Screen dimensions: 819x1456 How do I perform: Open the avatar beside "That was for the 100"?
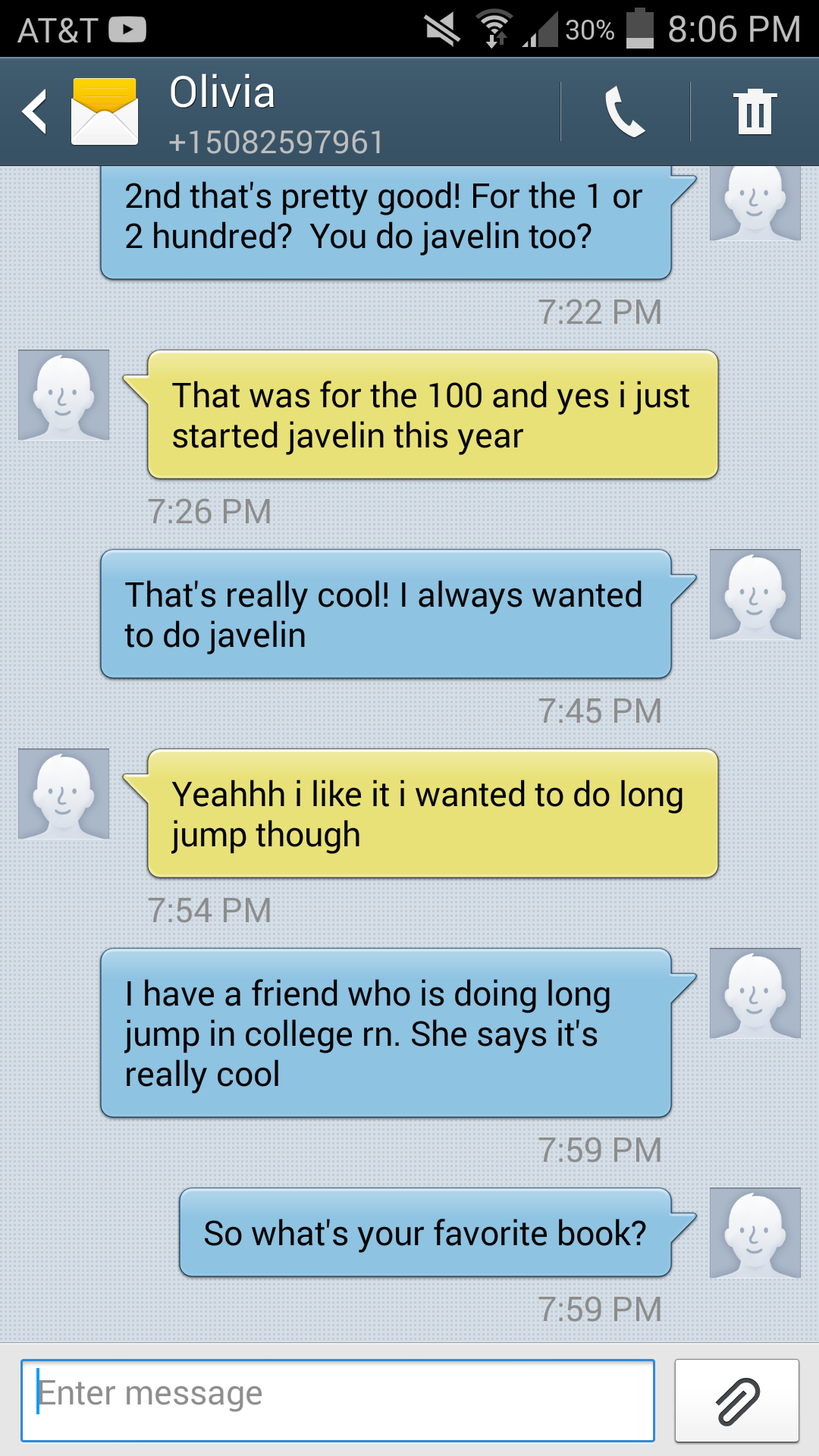(x=64, y=395)
